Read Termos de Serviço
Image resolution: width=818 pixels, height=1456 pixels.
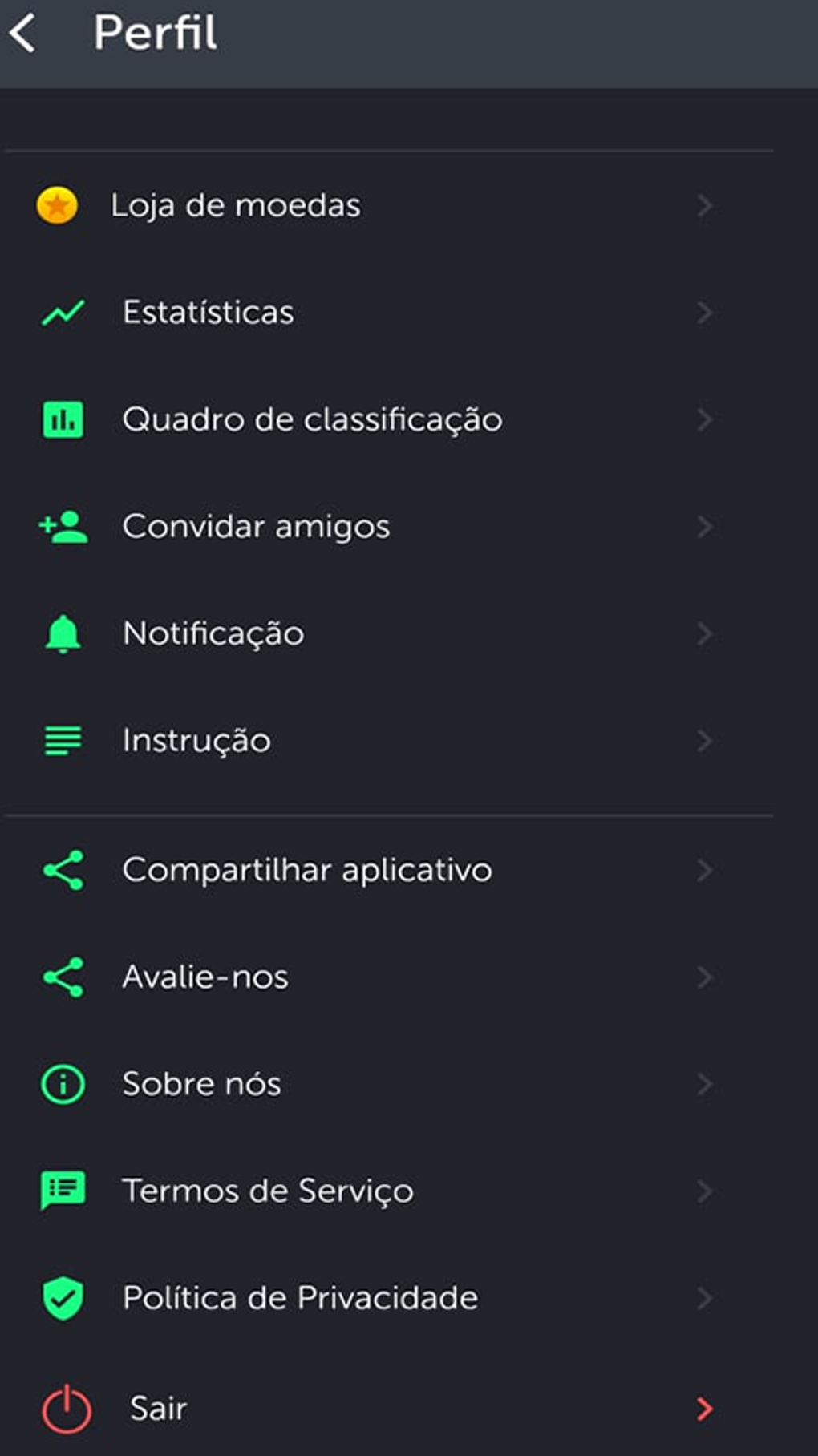pos(268,1191)
